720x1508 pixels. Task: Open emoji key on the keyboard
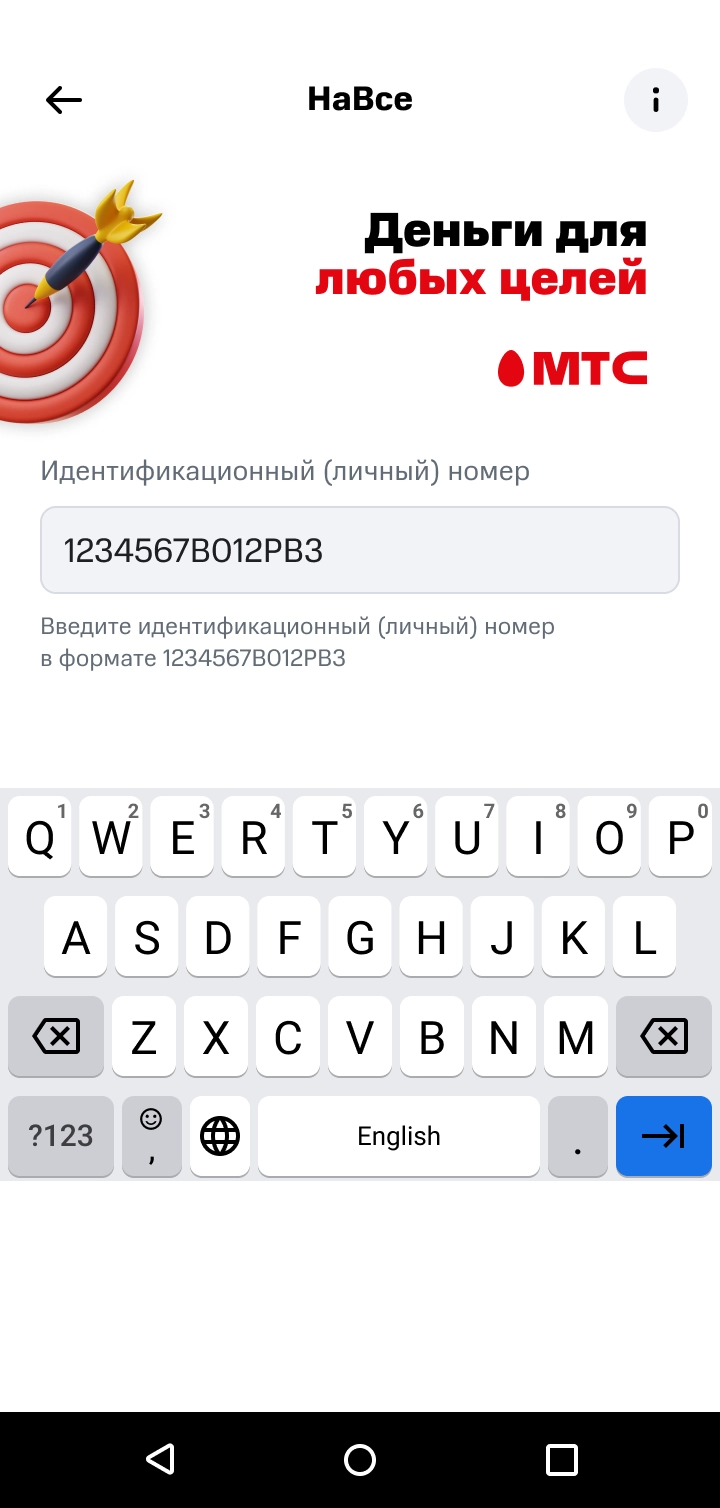click(151, 1136)
